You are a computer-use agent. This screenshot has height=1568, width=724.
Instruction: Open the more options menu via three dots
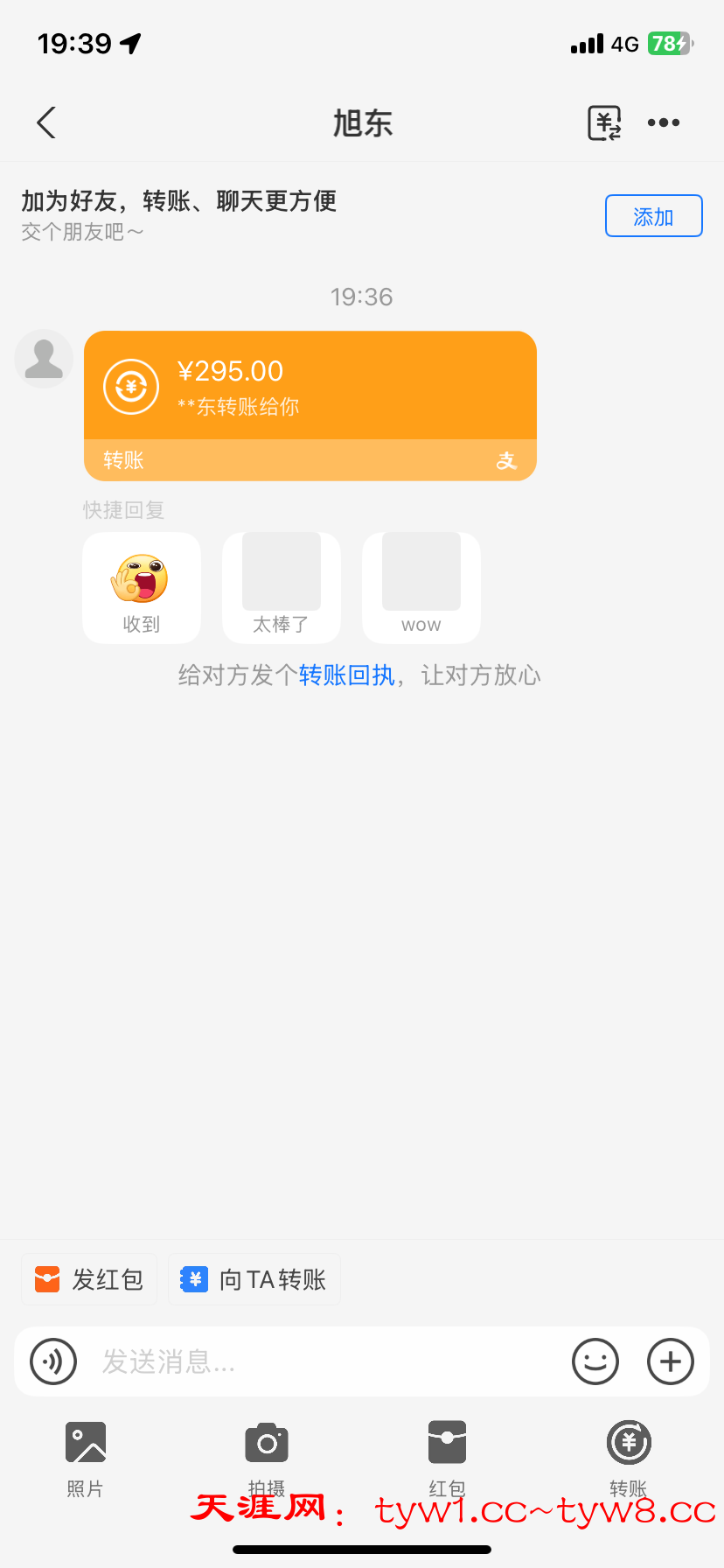click(663, 122)
